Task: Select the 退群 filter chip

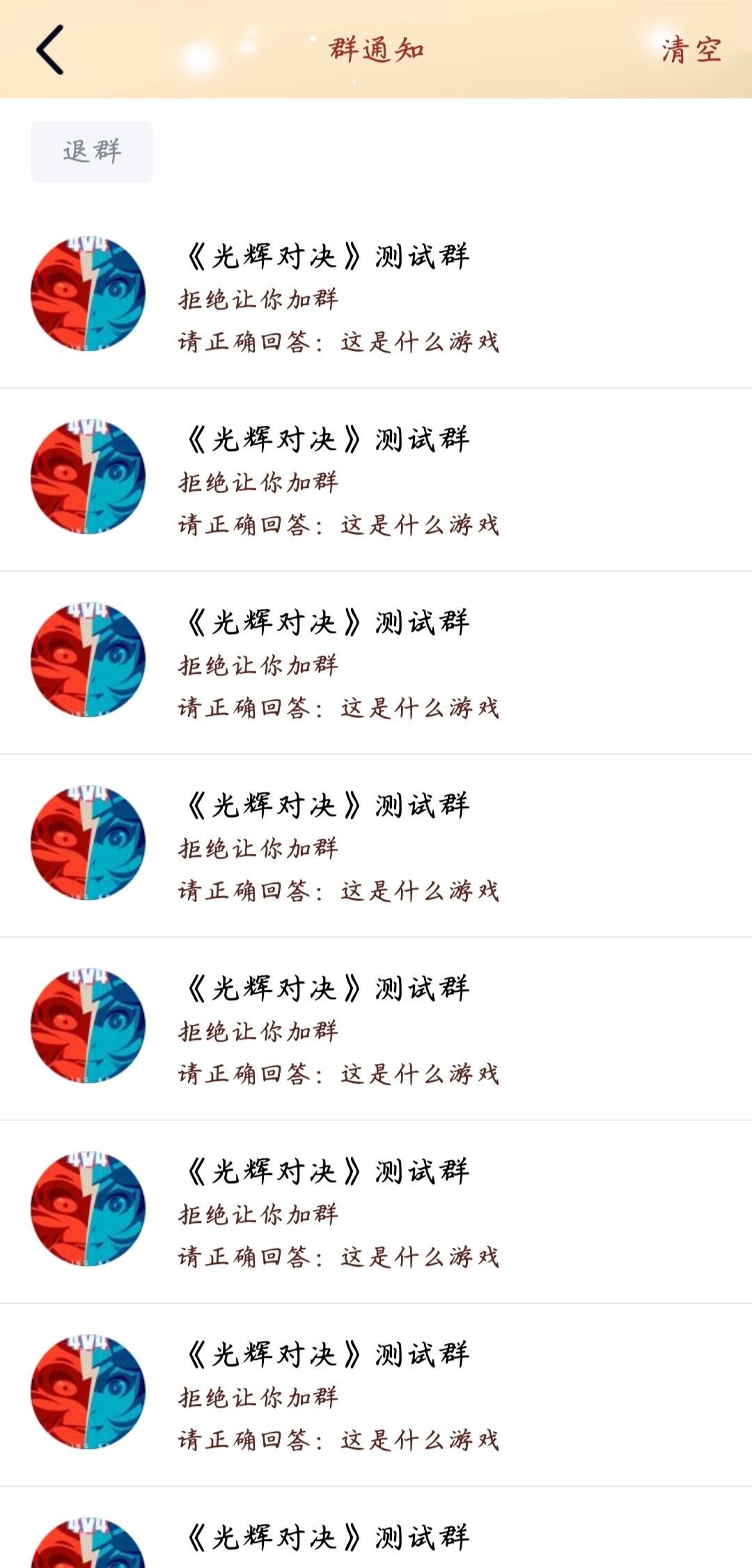Action: click(91, 150)
